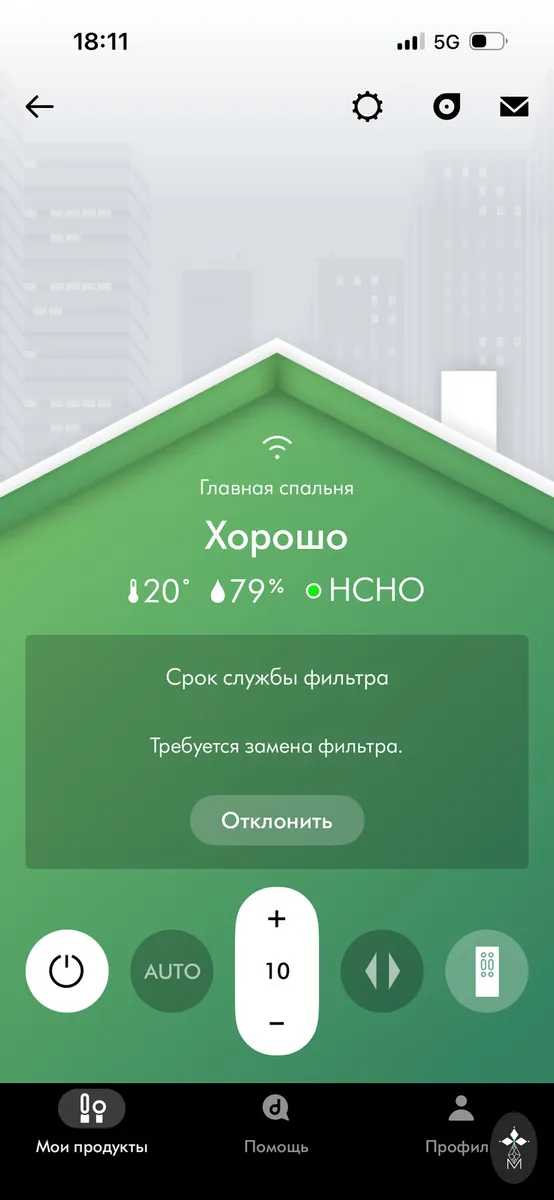Open device settings gear icon
The width and height of the screenshot is (554, 1200).
pyautogui.click(x=368, y=107)
